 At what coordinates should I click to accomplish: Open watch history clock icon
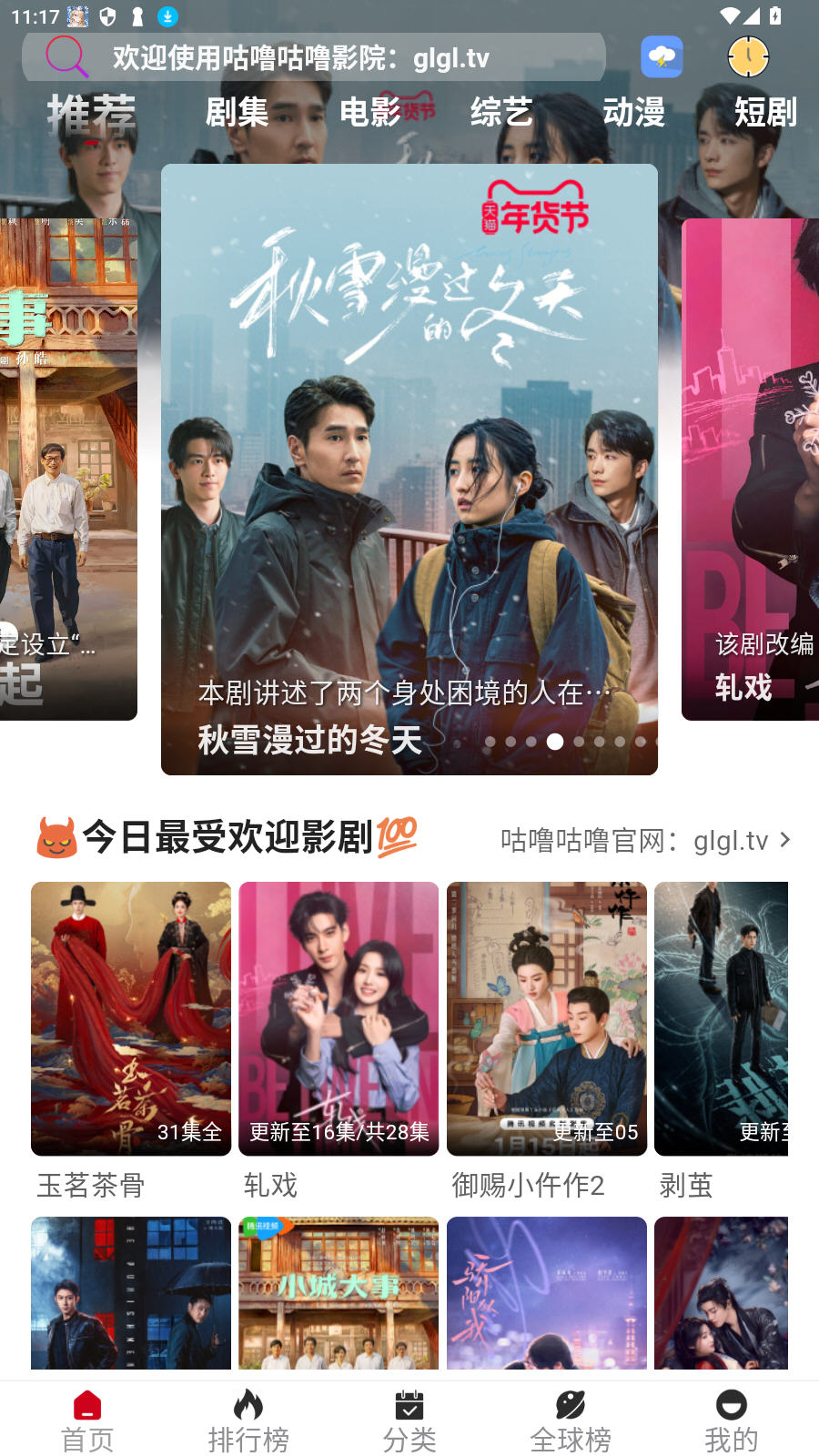748,57
